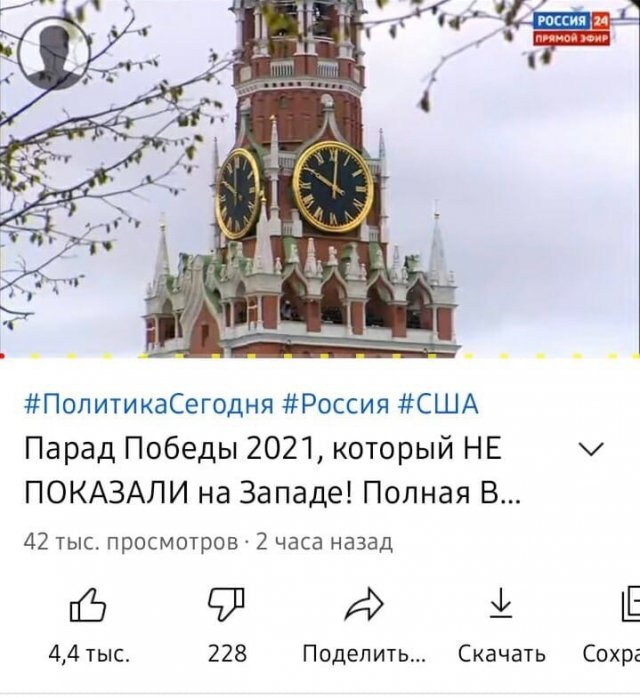The height and width of the screenshot is (698, 640).
Task: Tap the video player to show controls
Action: tap(320, 180)
